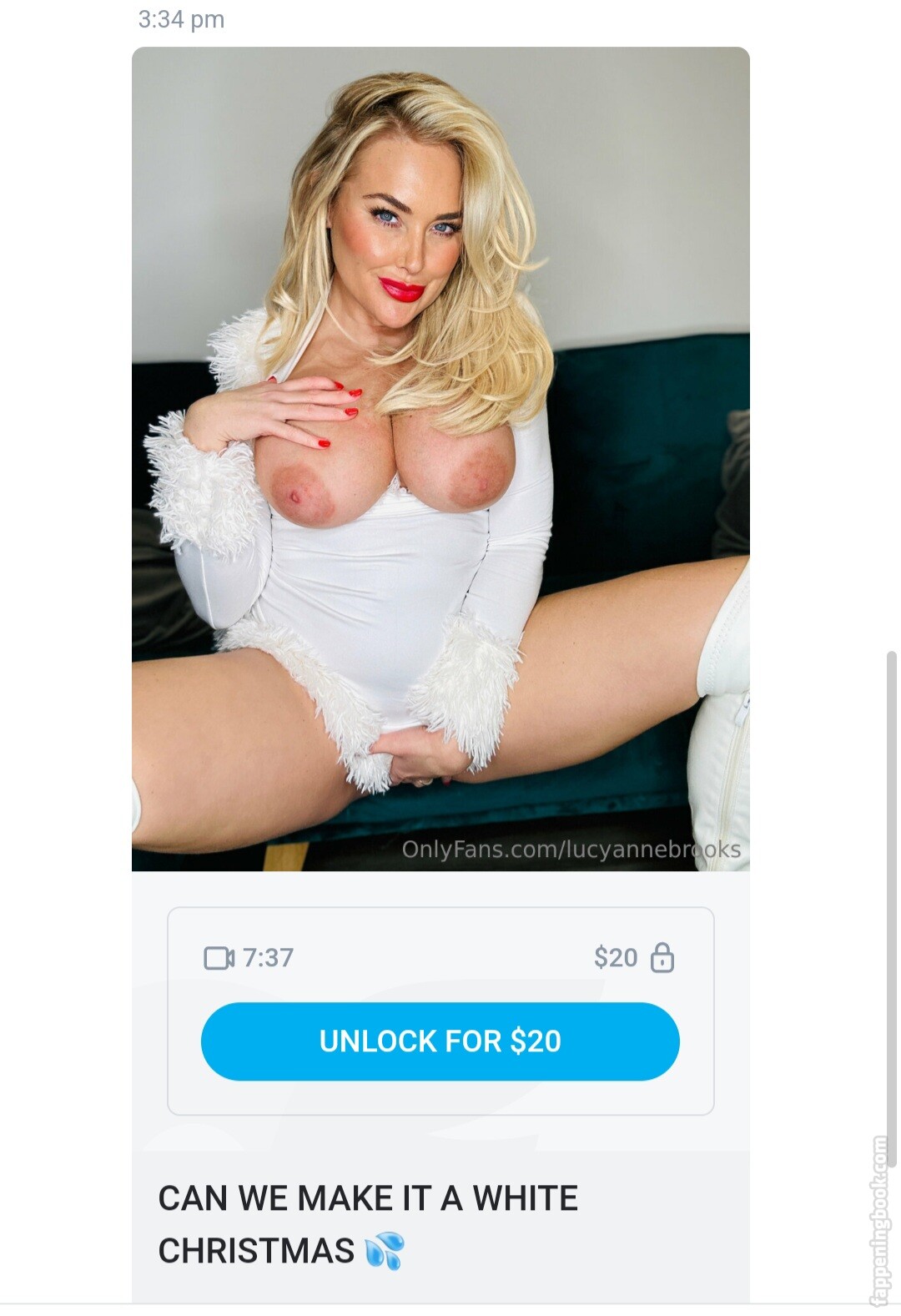Viewport: 901px width, 1316px height.
Task: Open the locked video preview image
Action: 440,458
